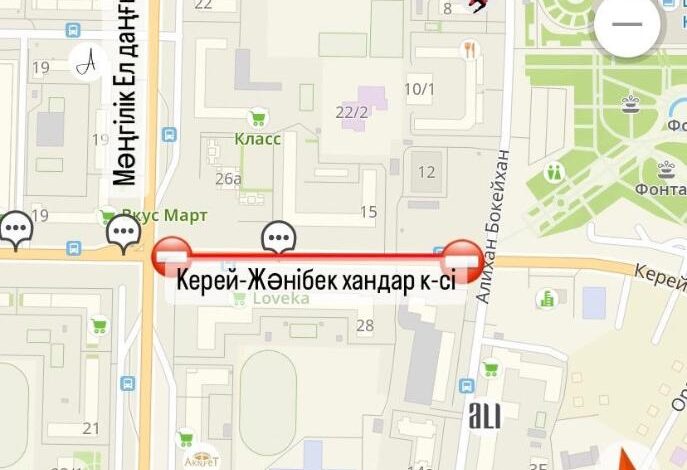Open the Вкус Март shop marker
This screenshot has height=470, width=687.
point(108,214)
